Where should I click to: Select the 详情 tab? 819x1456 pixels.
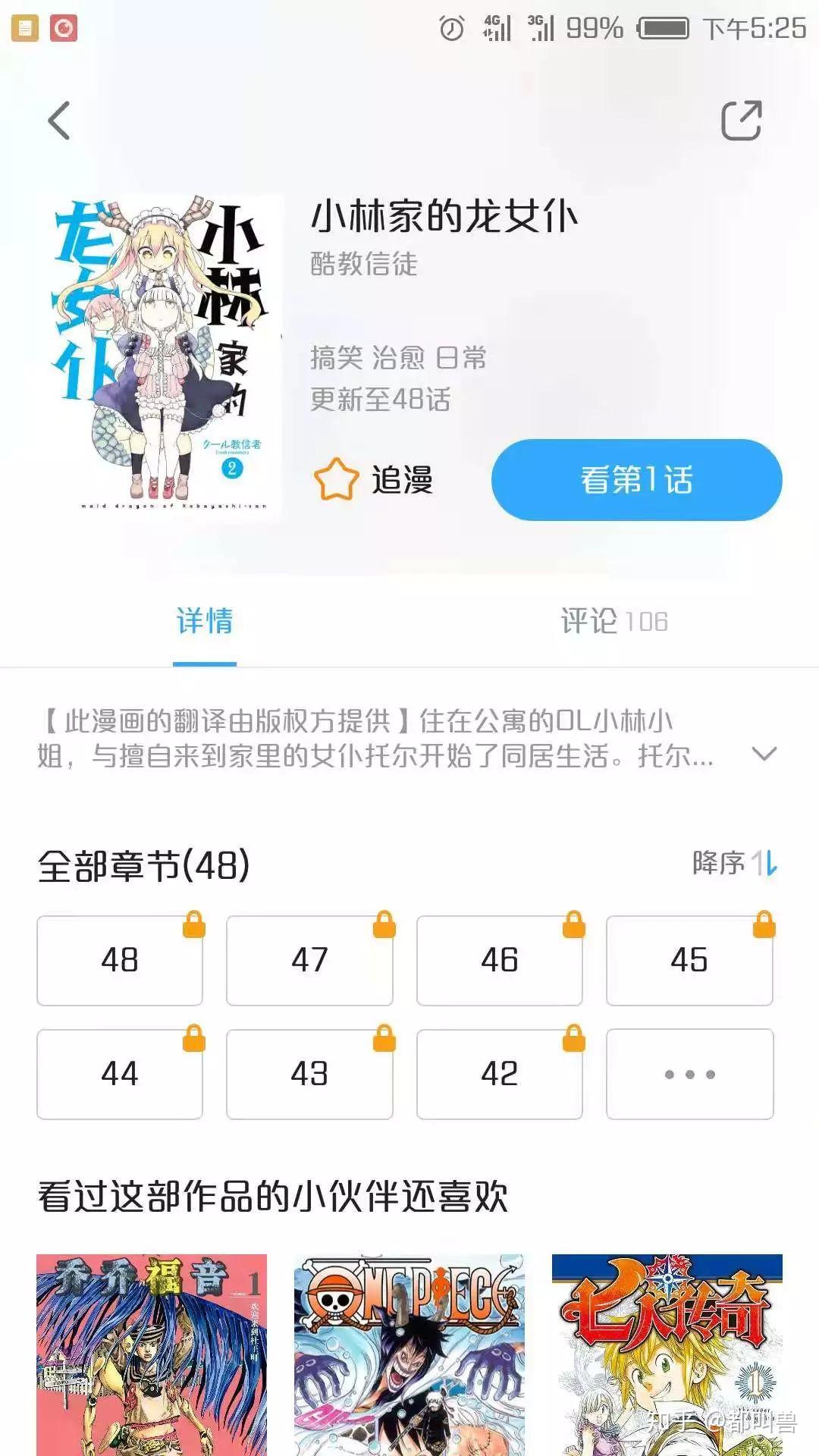tap(205, 621)
